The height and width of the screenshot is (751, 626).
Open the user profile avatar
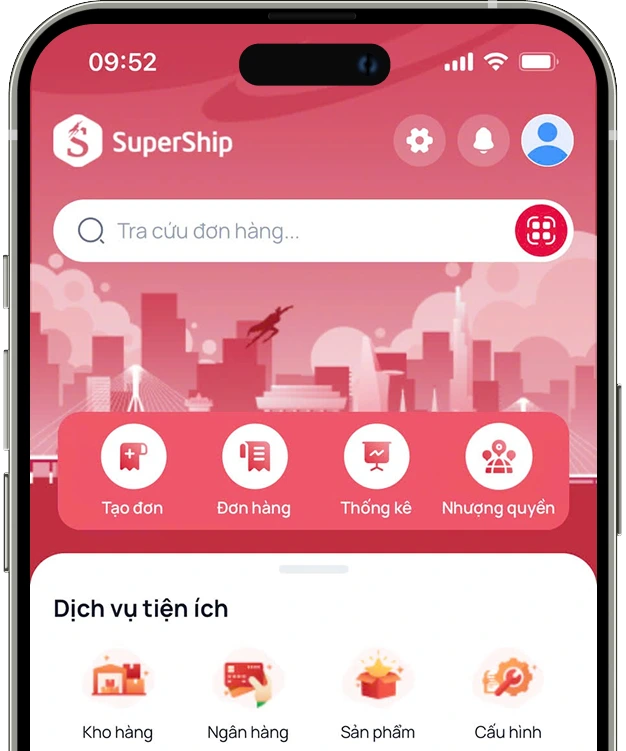pos(547,141)
